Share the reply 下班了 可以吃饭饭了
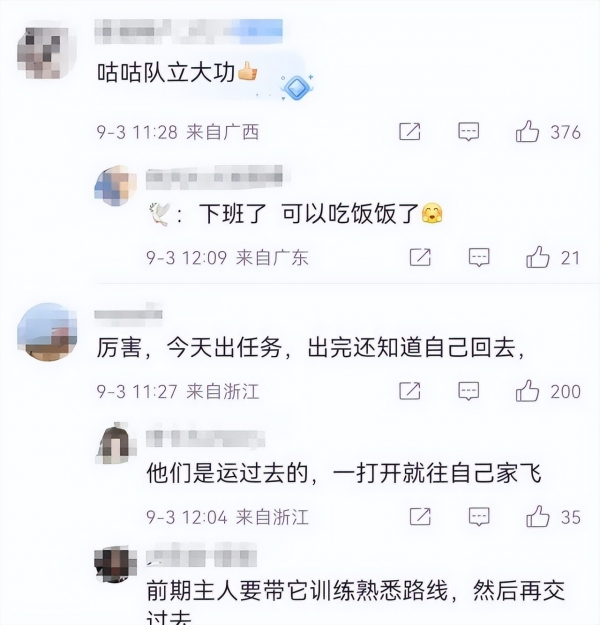 coord(421,257)
